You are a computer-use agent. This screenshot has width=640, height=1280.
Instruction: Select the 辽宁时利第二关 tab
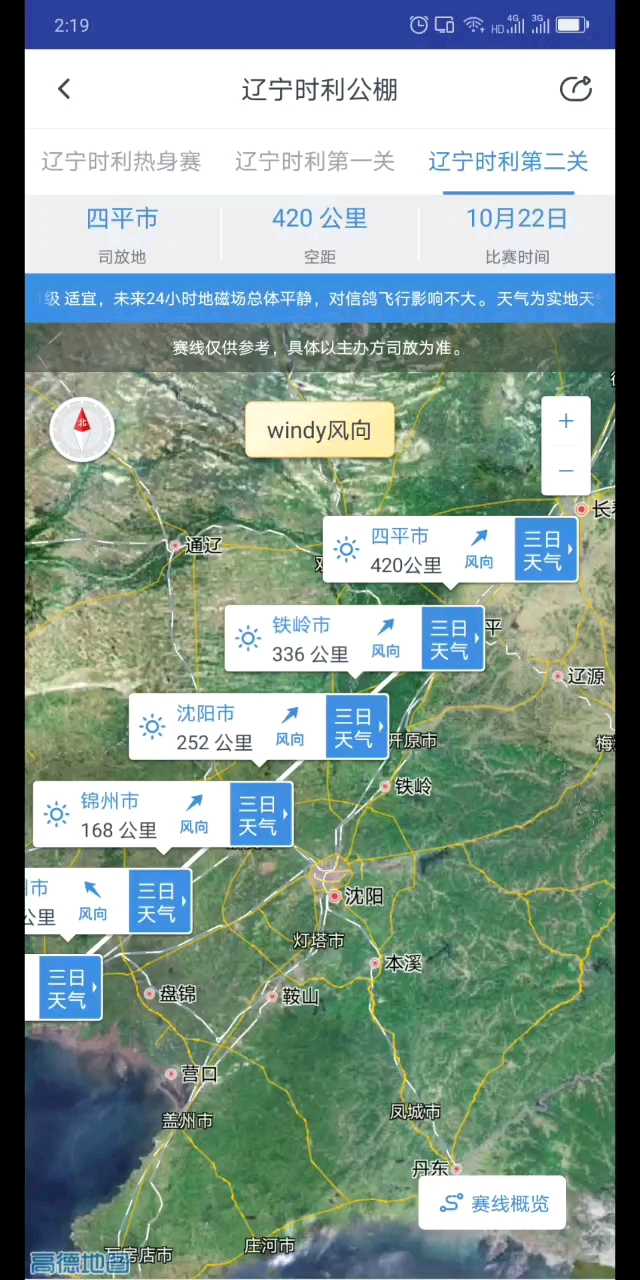(x=508, y=161)
